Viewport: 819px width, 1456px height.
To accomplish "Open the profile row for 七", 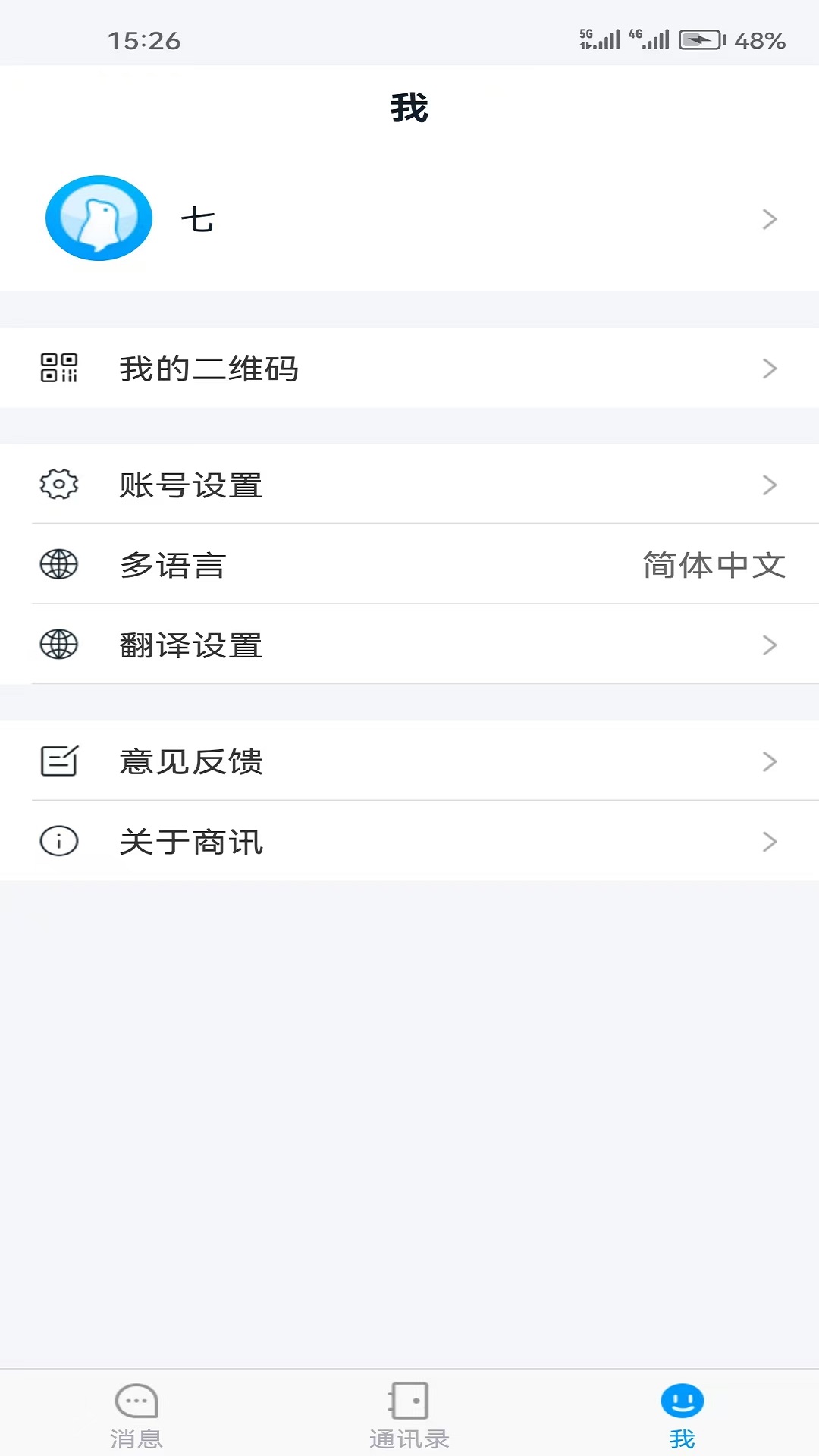I will coord(409,218).
